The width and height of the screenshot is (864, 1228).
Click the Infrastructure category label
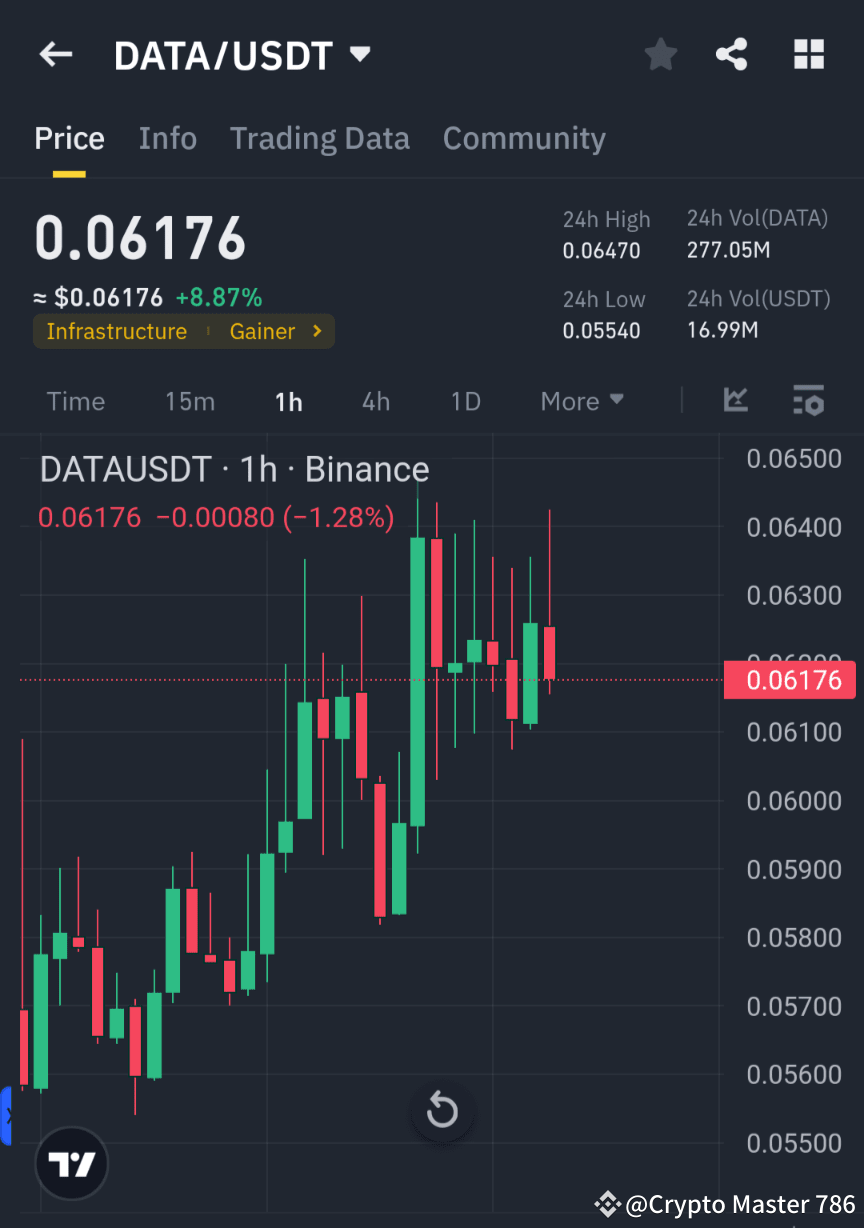click(x=117, y=331)
